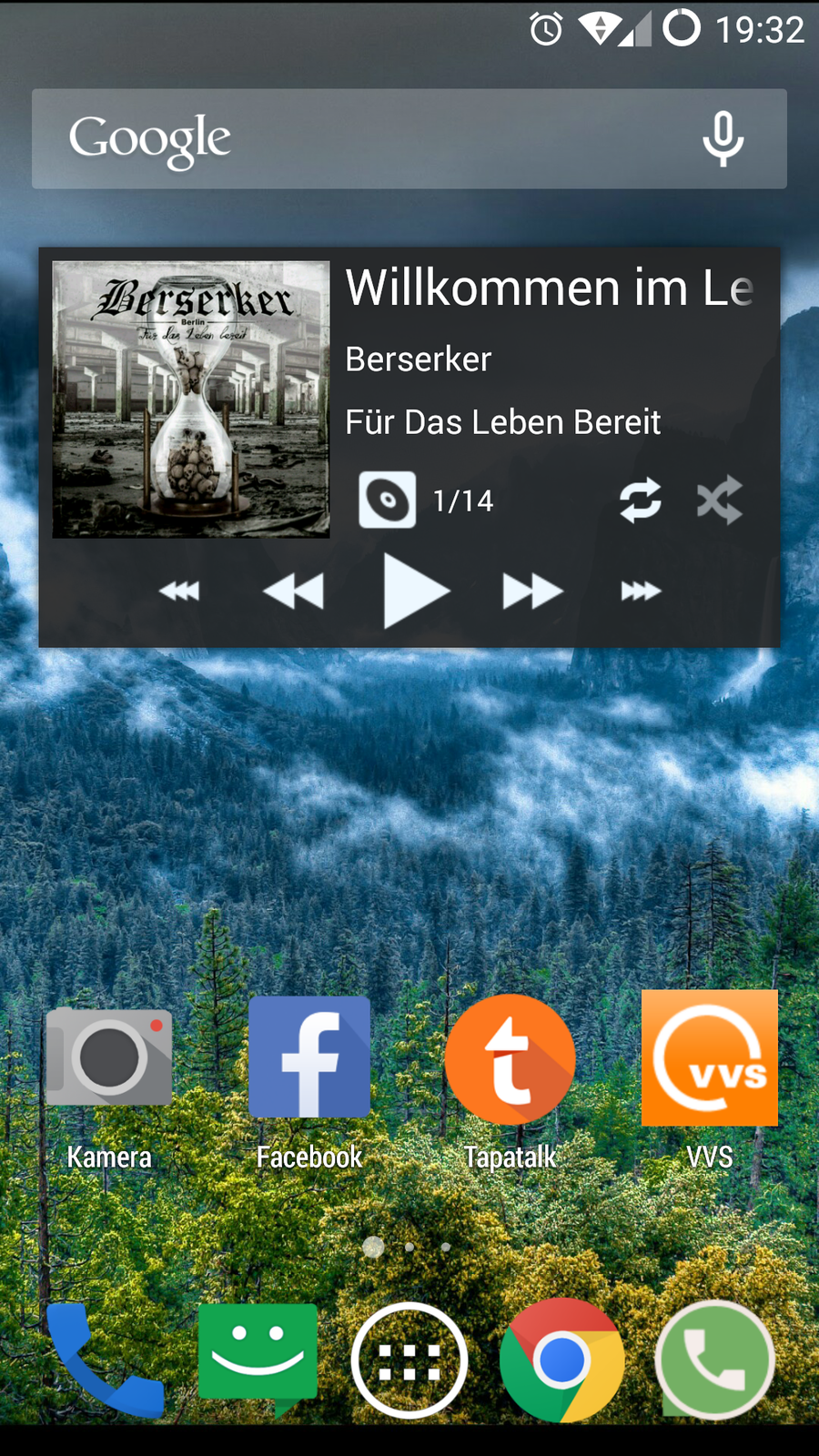The image size is (819, 1456).
Task: Toggle repeat mode in music widget
Action: (x=641, y=500)
